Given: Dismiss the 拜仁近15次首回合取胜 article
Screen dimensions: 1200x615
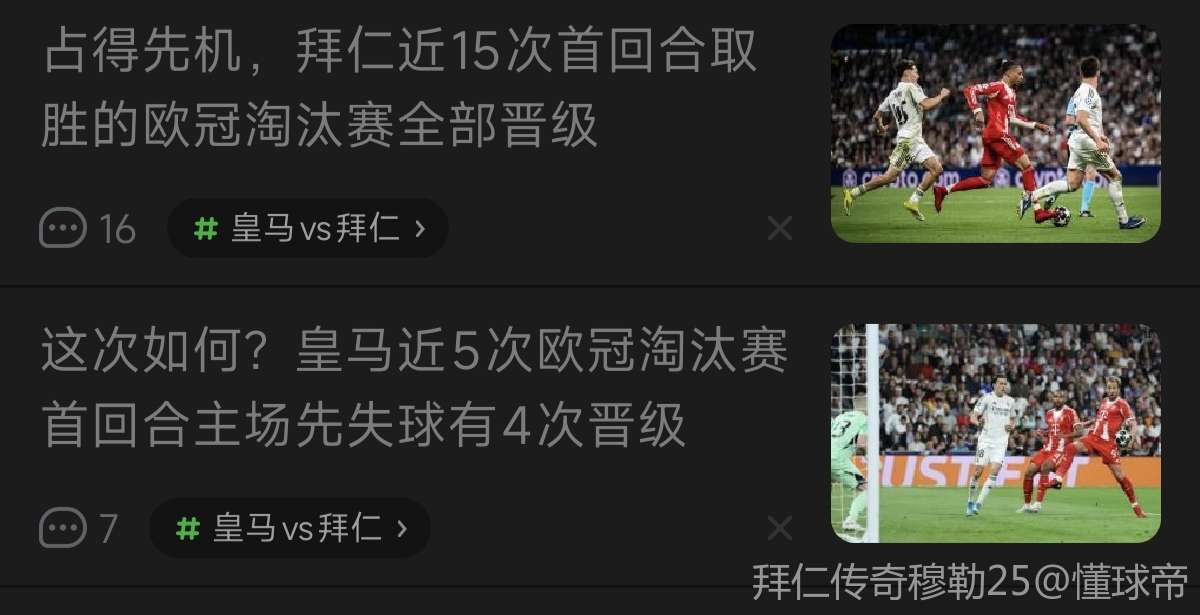Looking at the screenshot, I should tap(780, 229).
